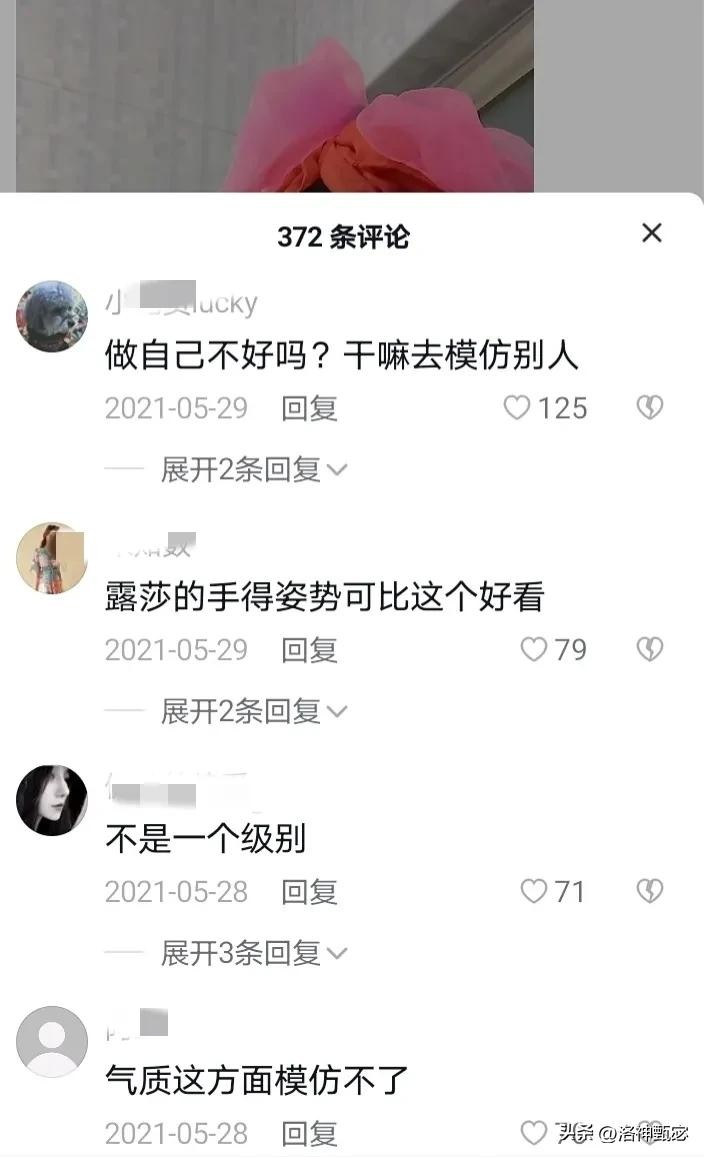
Task: Open avatar of '露莎的手得姿势' commenter
Action: [52, 558]
